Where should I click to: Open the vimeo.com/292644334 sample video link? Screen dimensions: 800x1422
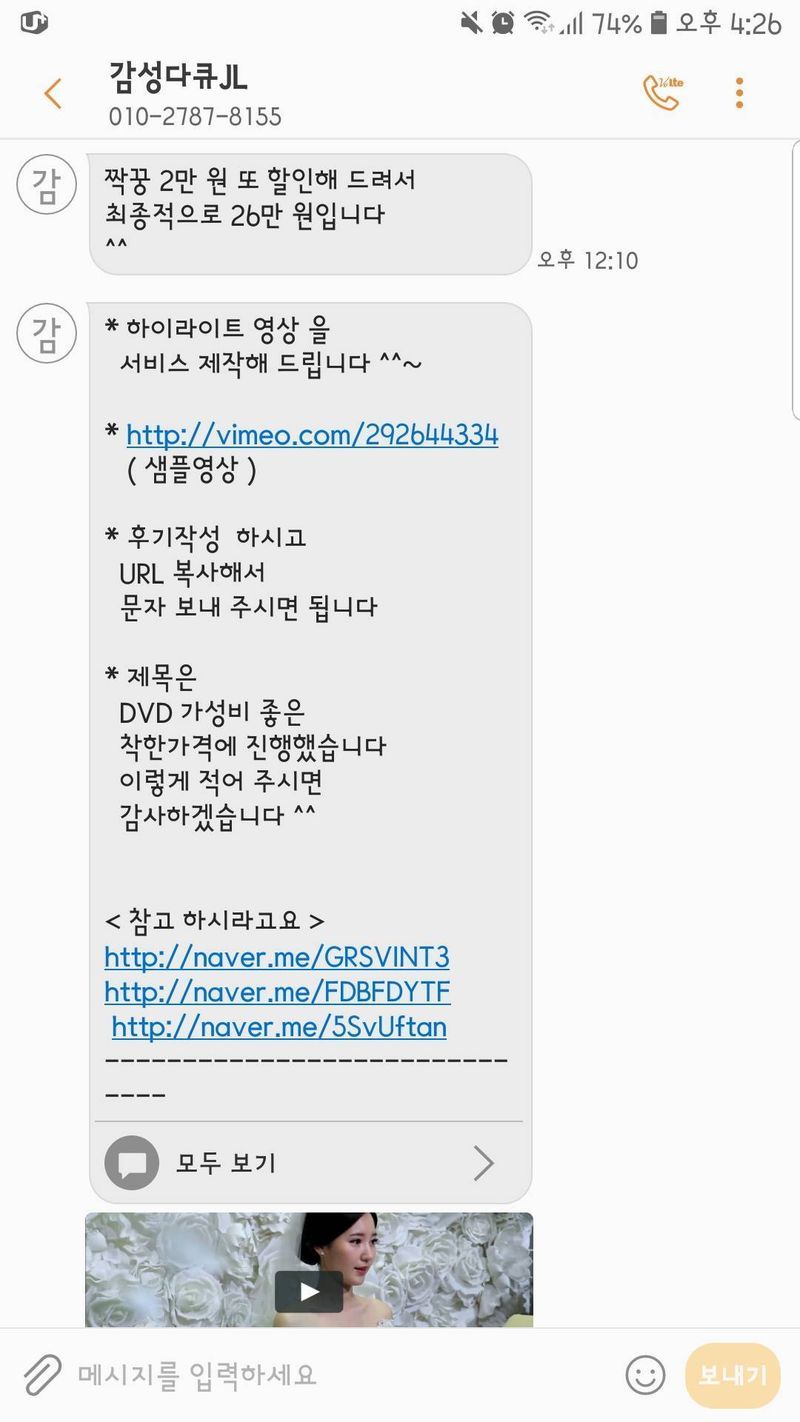(x=312, y=435)
